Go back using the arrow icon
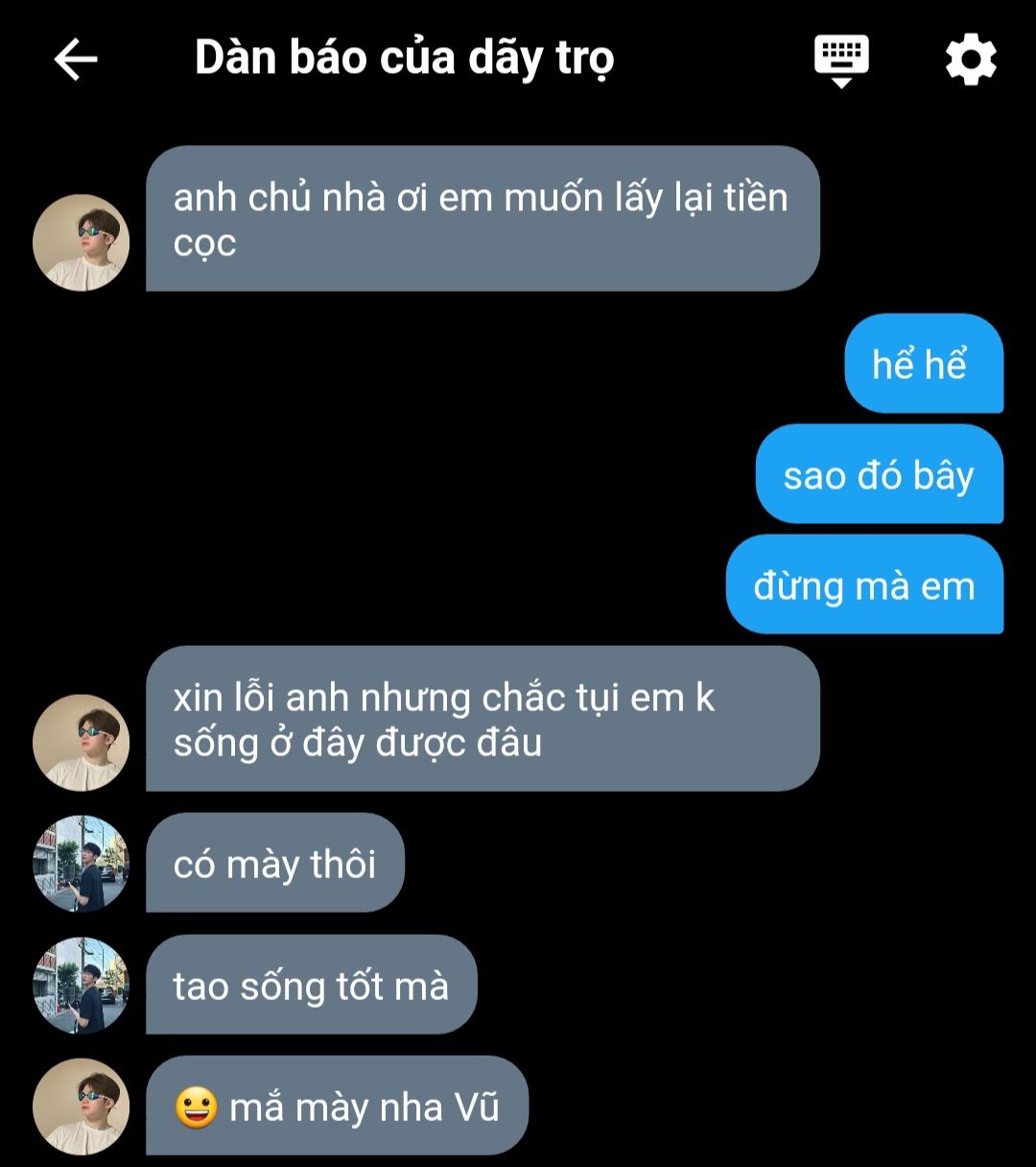Viewport: 1036px width, 1167px height. (x=76, y=60)
